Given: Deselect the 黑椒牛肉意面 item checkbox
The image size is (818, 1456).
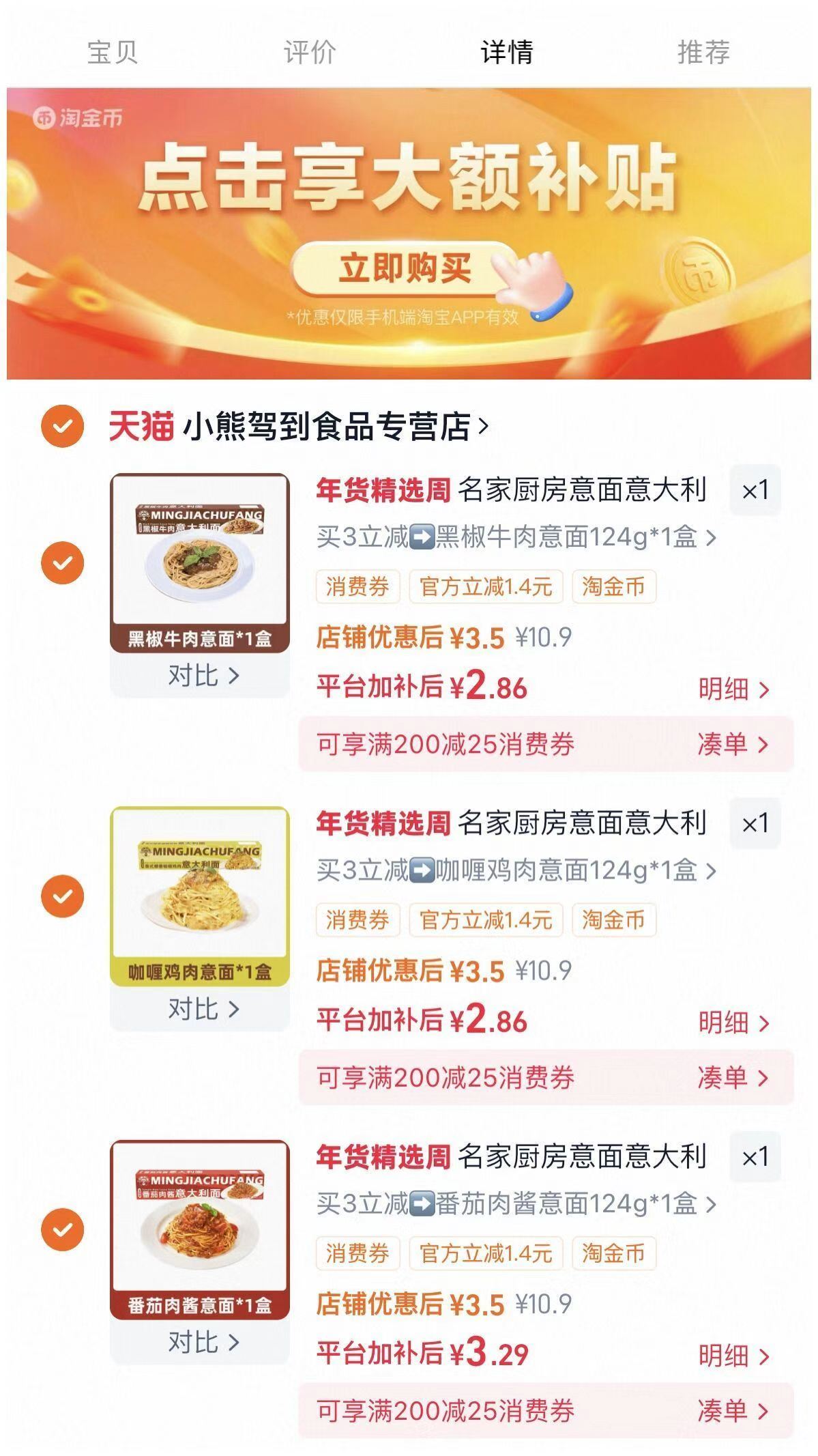Looking at the screenshot, I should [63, 562].
